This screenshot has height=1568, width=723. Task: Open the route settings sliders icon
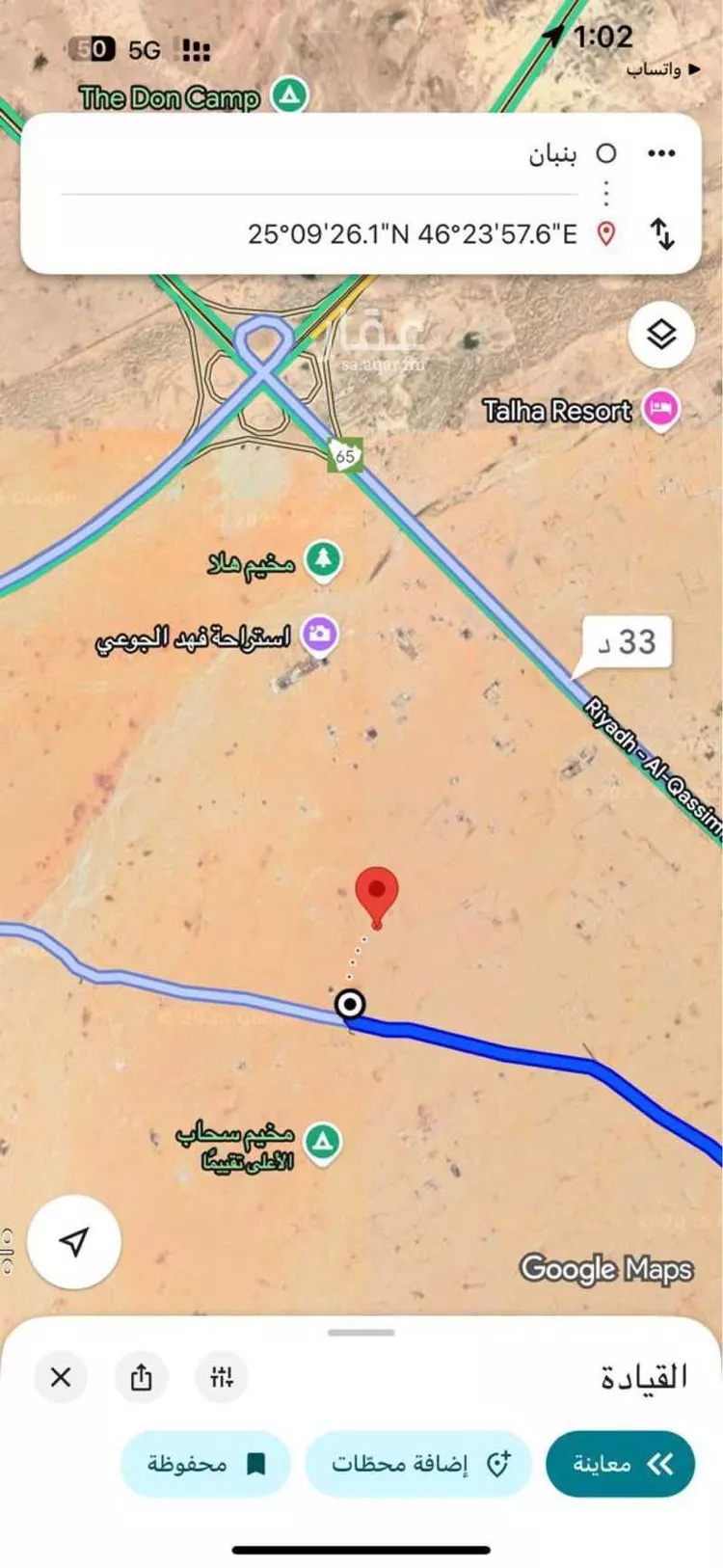223,1377
